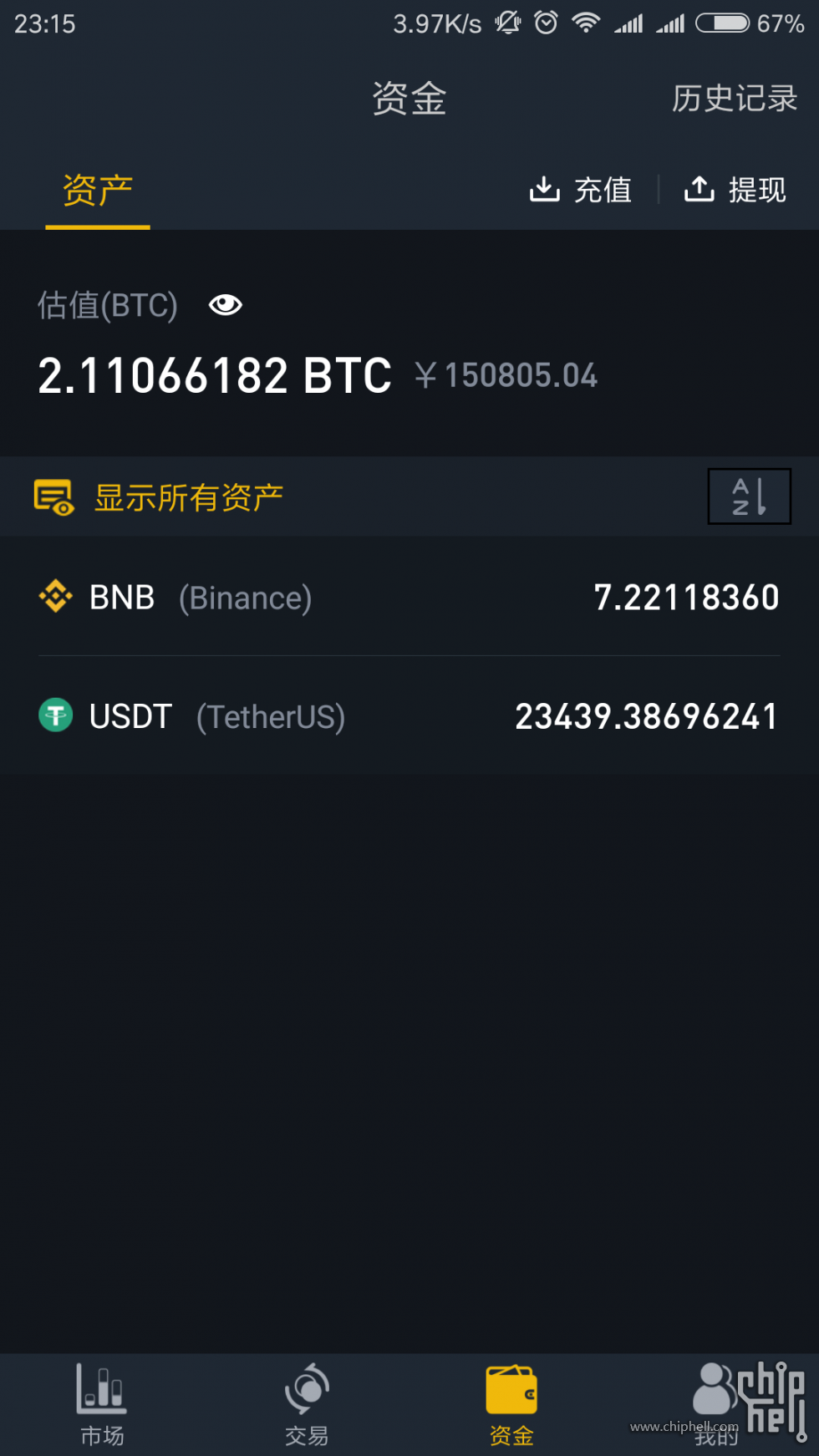Image resolution: width=819 pixels, height=1456 pixels.
Task: Tap the 提现 withdraw button
Action: click(x=735, y=190)
